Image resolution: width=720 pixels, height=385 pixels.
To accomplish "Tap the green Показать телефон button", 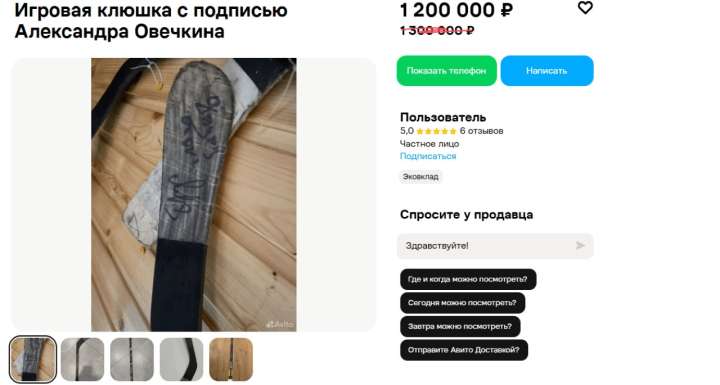I will coord(446,71).
